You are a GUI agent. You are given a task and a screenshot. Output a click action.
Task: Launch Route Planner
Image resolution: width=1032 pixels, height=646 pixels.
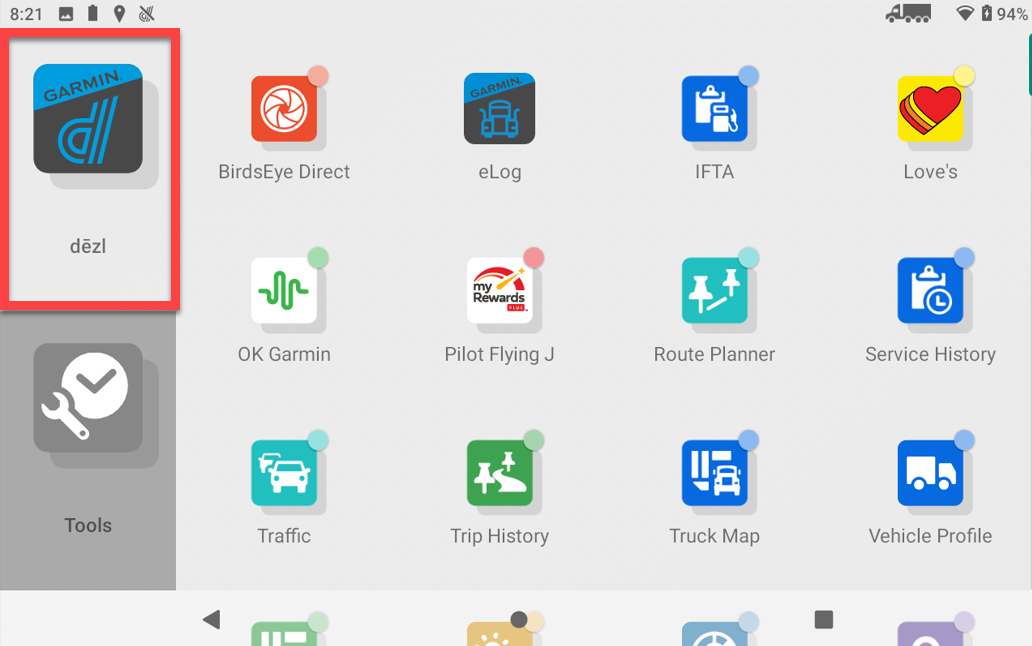coord(714,292)
